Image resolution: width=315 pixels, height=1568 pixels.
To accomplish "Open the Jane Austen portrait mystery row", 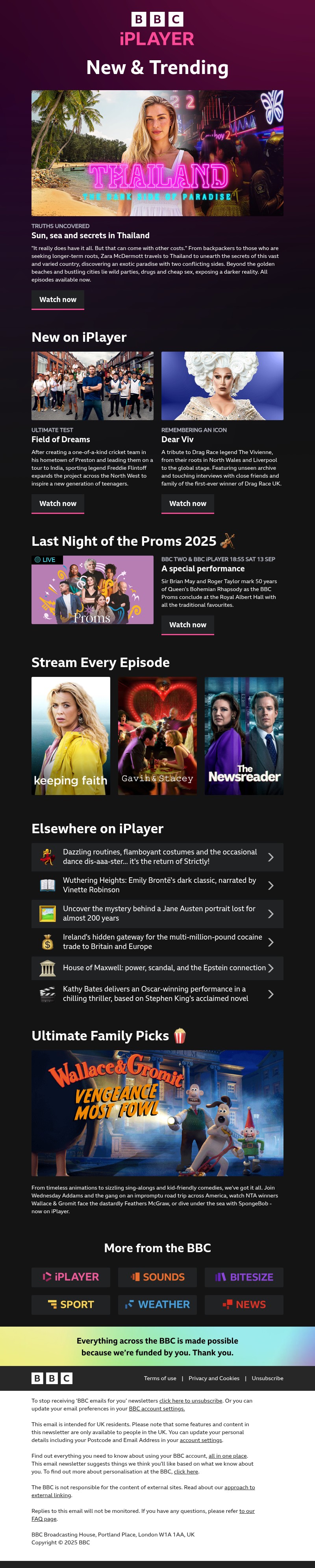I will (157, 913).
